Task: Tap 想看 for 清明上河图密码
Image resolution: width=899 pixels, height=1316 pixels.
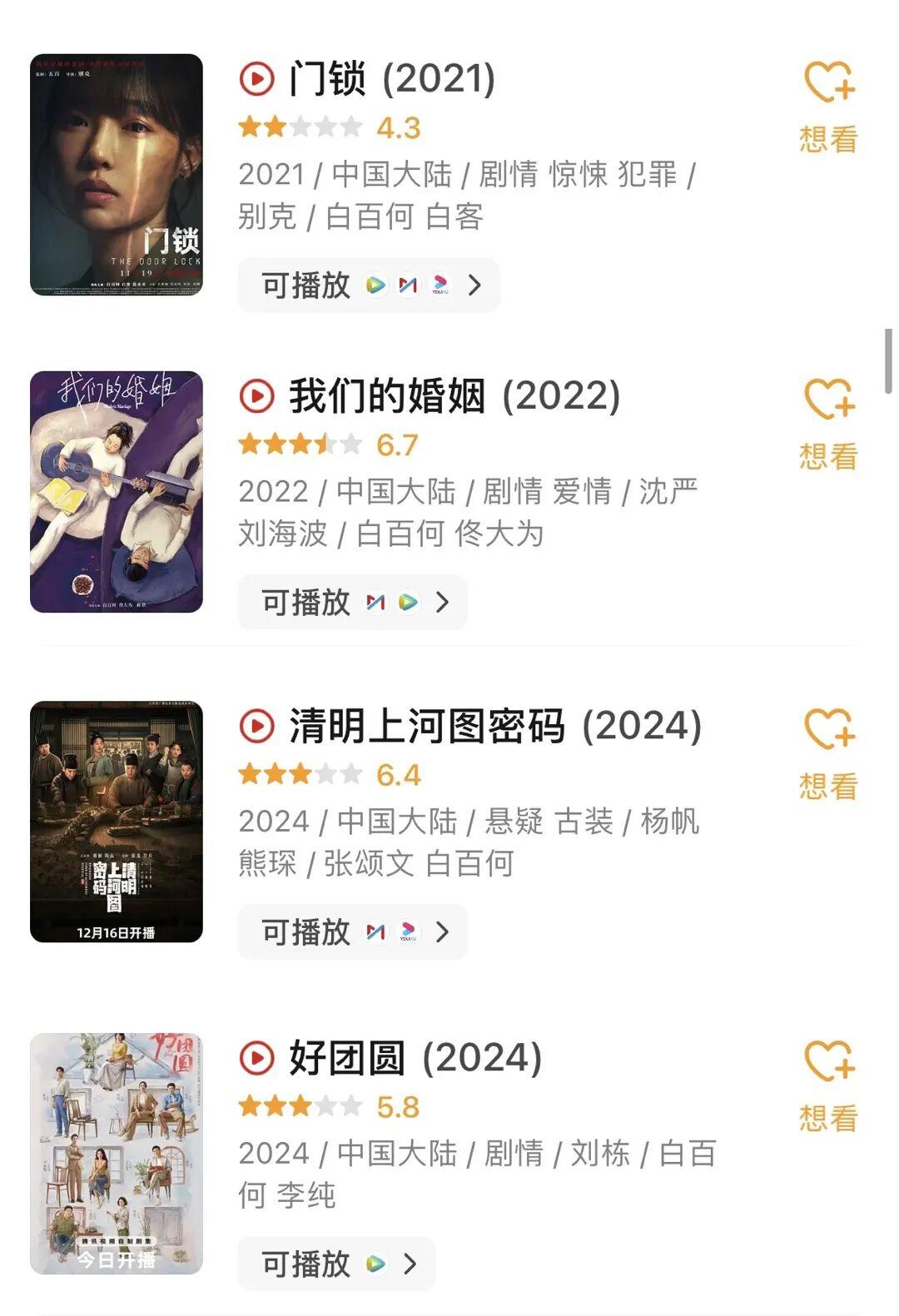Action: coord(828,753)
